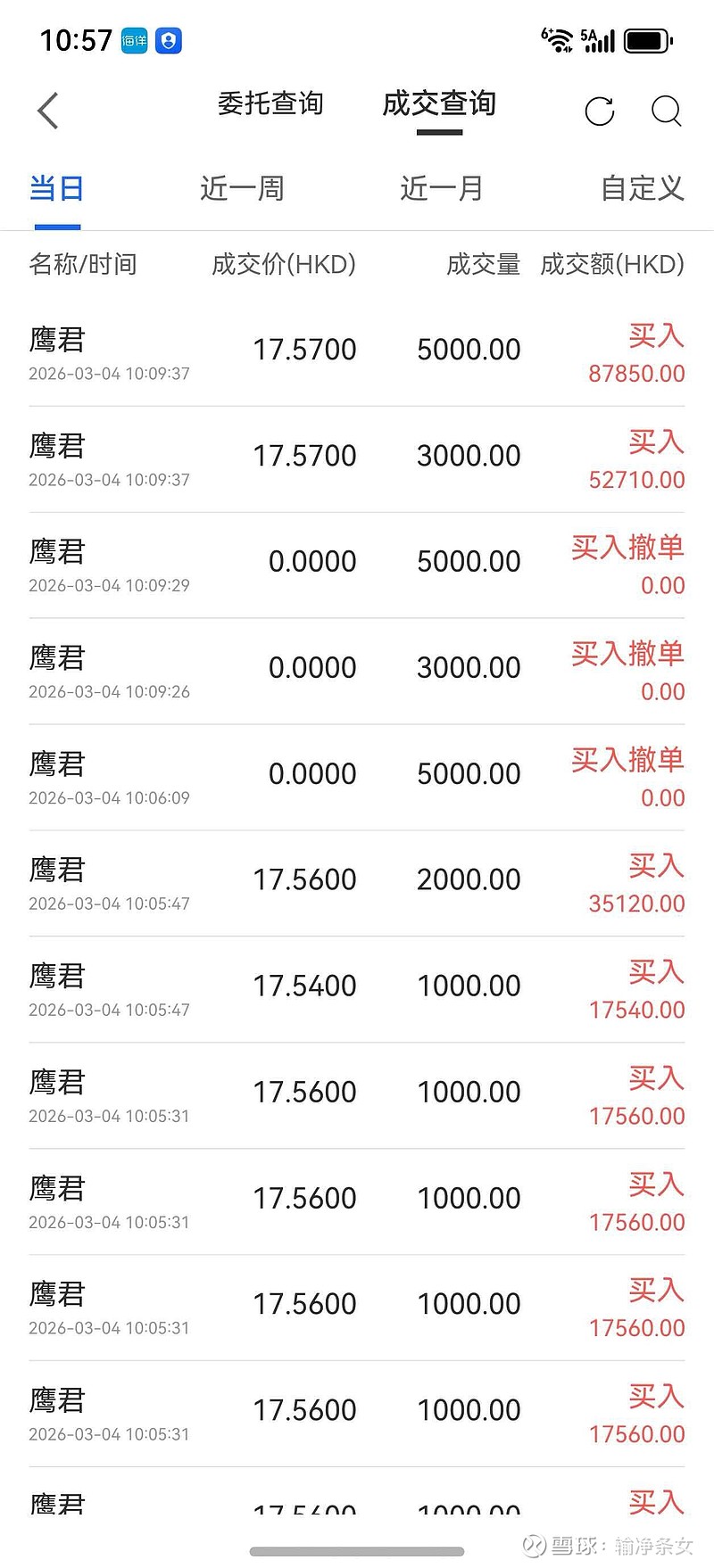The image size is (714, 1568).
Task: Open the first 鹰君 87850.00 buy record
Action: point(357,352)
